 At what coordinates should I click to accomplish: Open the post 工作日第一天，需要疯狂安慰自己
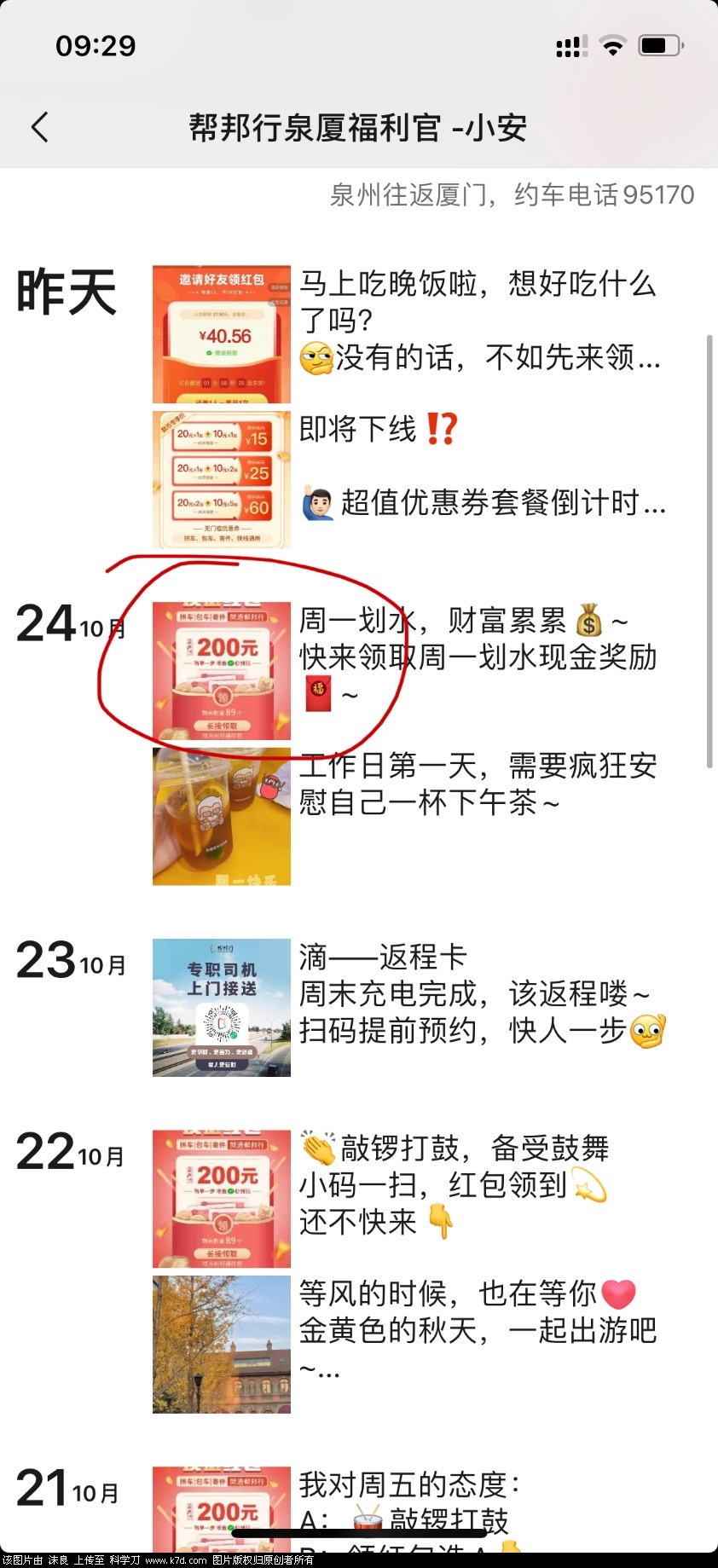tap(478, 784)
